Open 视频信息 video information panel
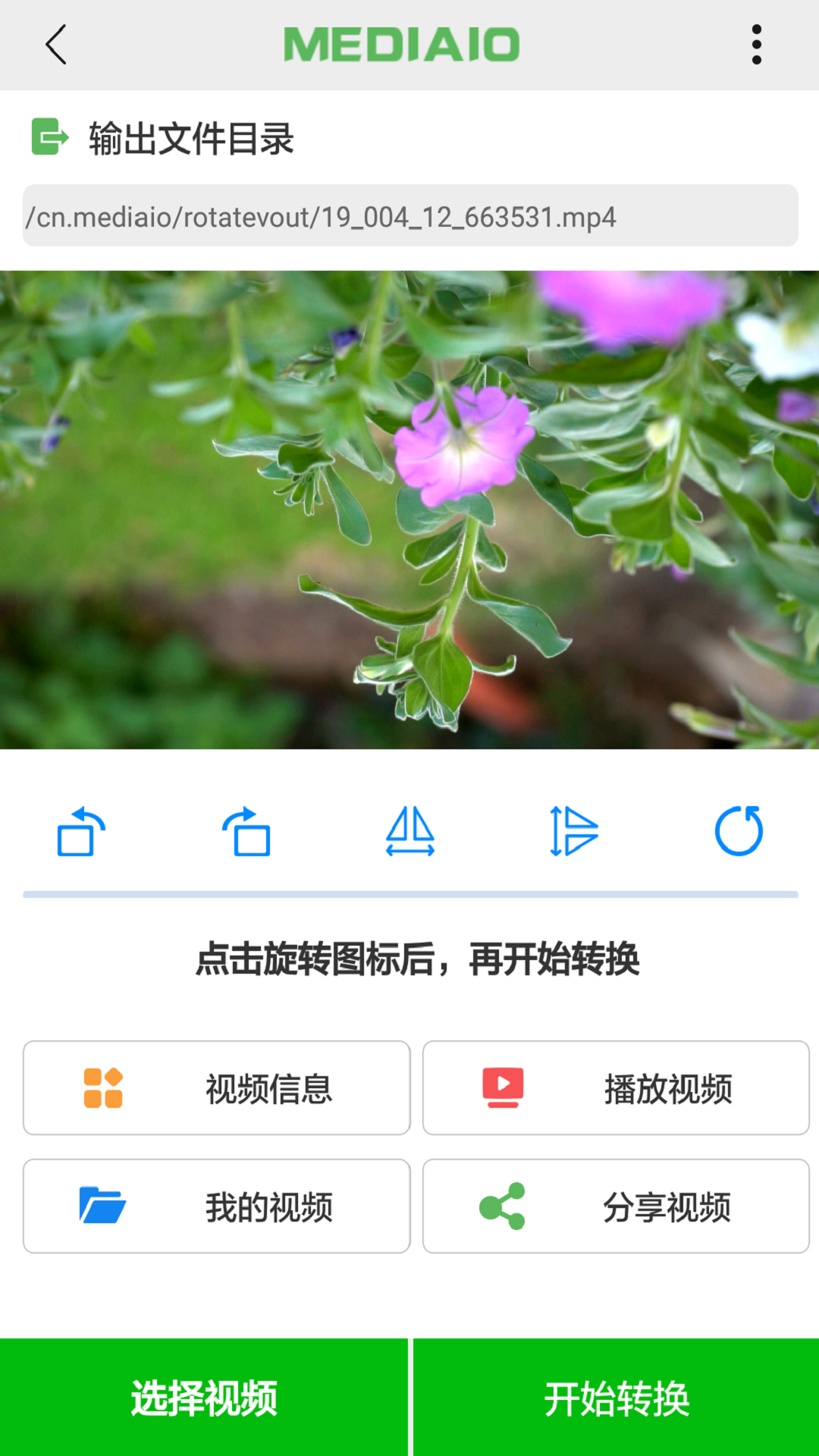819x1456 pixels. pos(216,1088)
